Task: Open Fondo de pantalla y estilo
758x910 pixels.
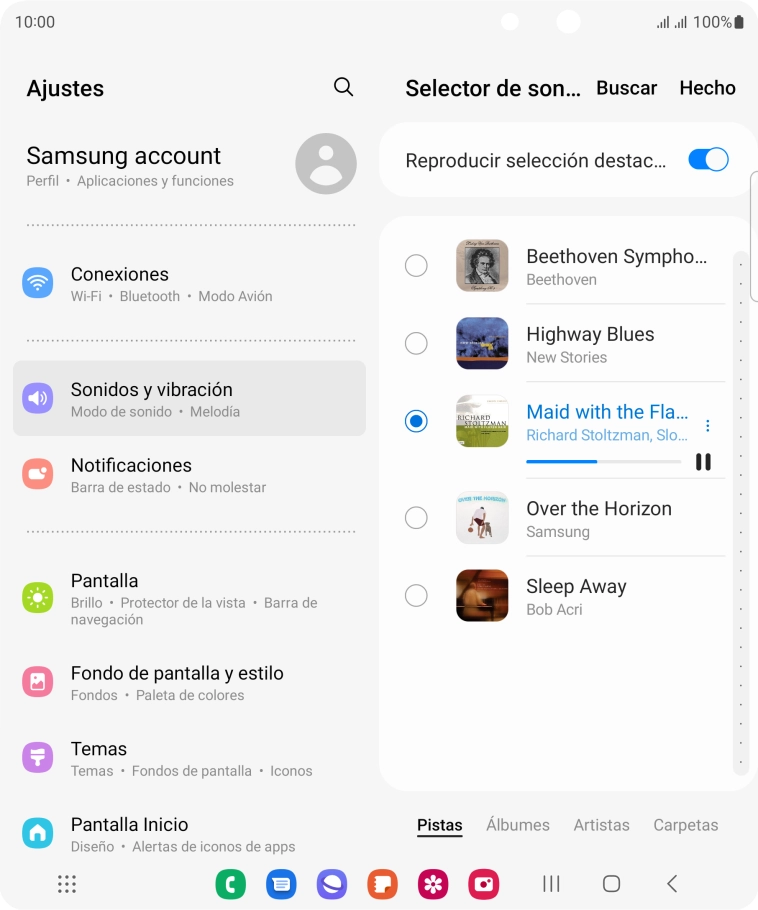Action: coord(190,683)
